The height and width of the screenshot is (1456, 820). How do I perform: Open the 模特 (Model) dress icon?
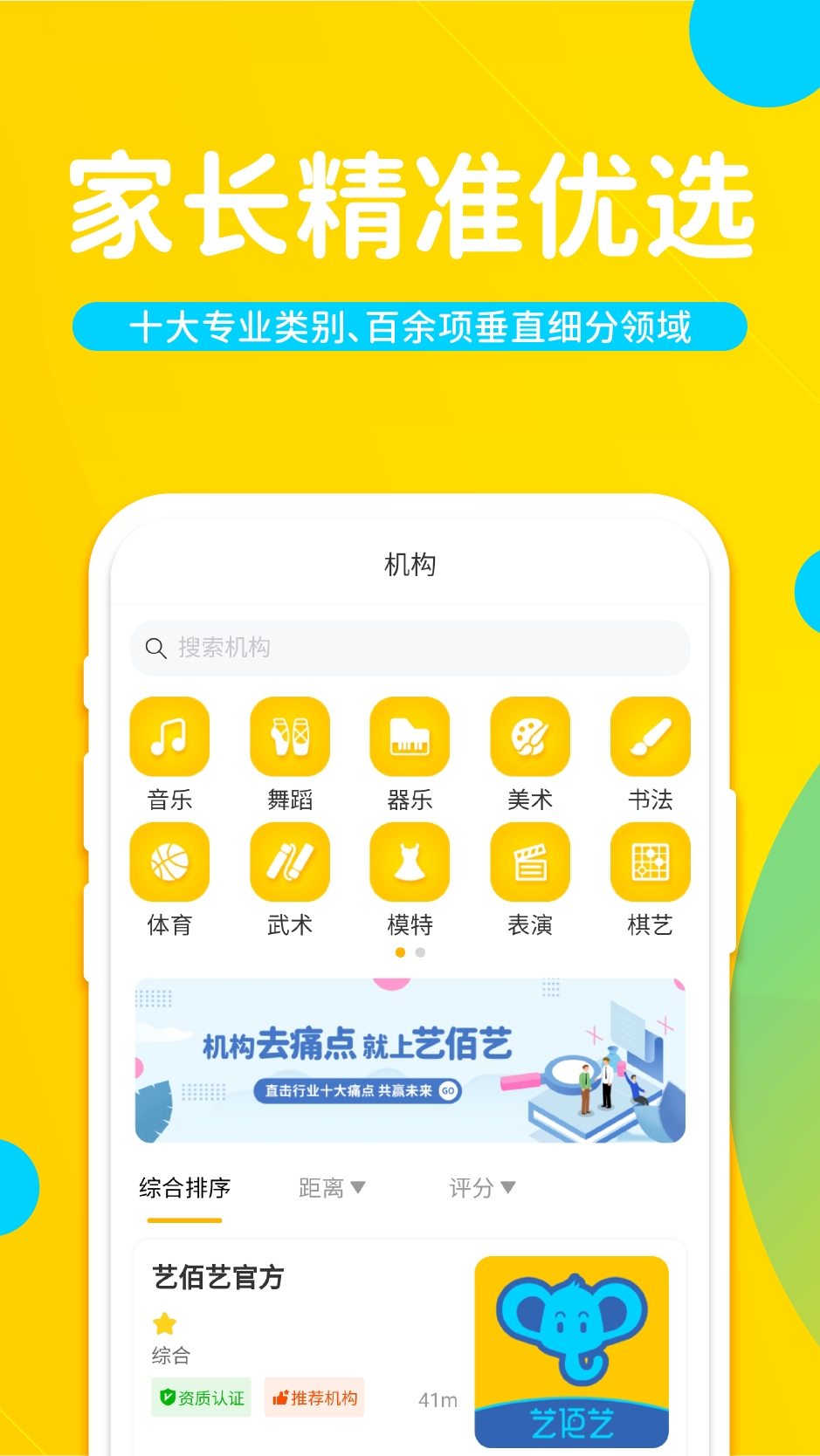click(410, 862)
